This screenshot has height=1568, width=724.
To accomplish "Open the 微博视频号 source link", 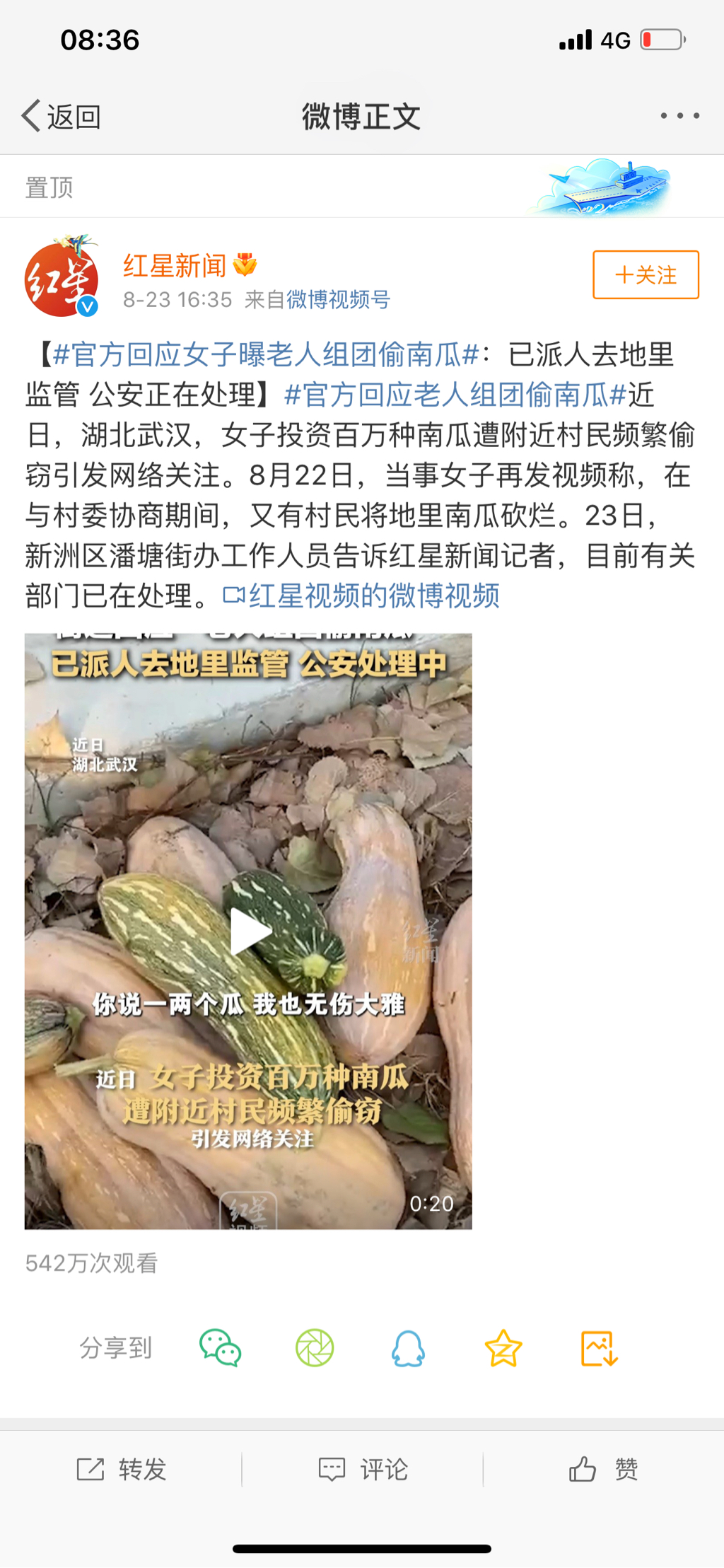I will [x=338, y=300].
